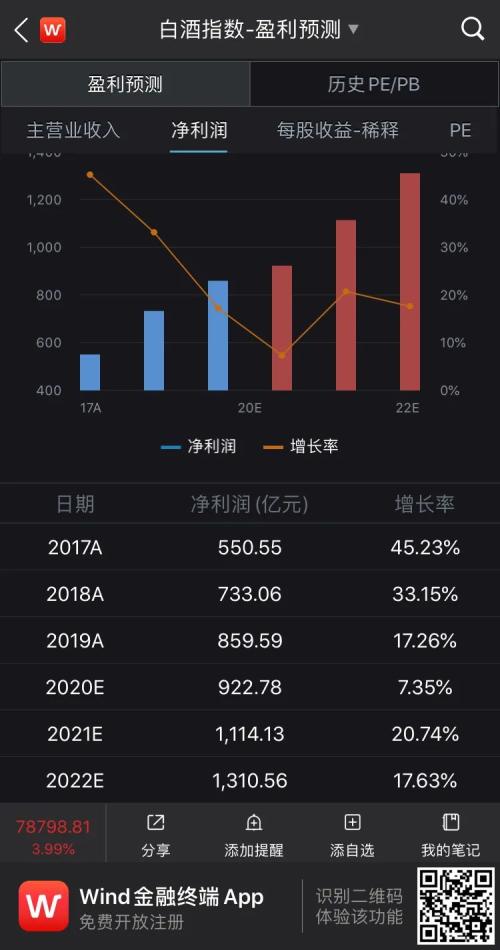500x950 pixels.
Task: Switch to the 历史PE/PB tab
Action: (x=374, y=84)
